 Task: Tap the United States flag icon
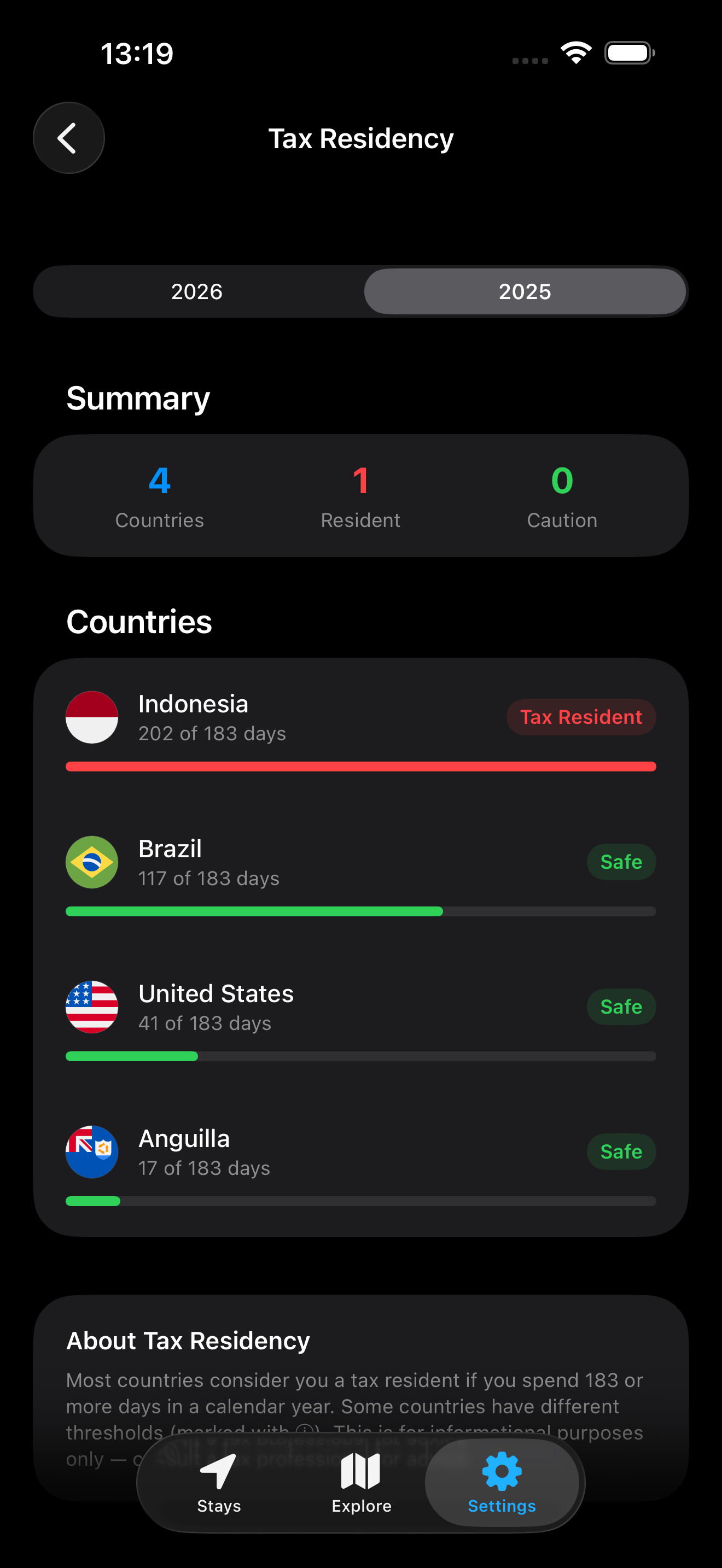pyautogui.click(x=92, y=1008)
